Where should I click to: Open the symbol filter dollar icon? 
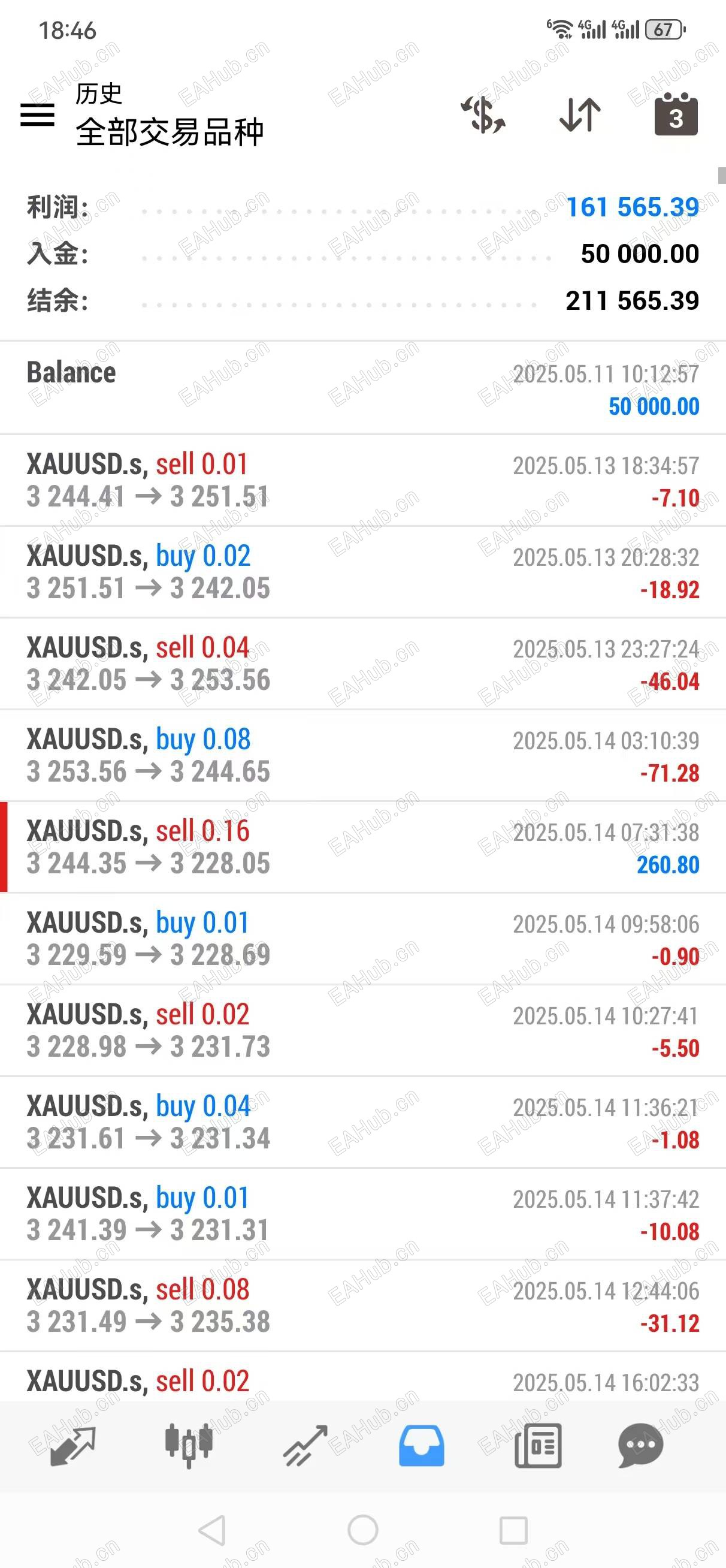pyautogui.click(x=483, y=114)
